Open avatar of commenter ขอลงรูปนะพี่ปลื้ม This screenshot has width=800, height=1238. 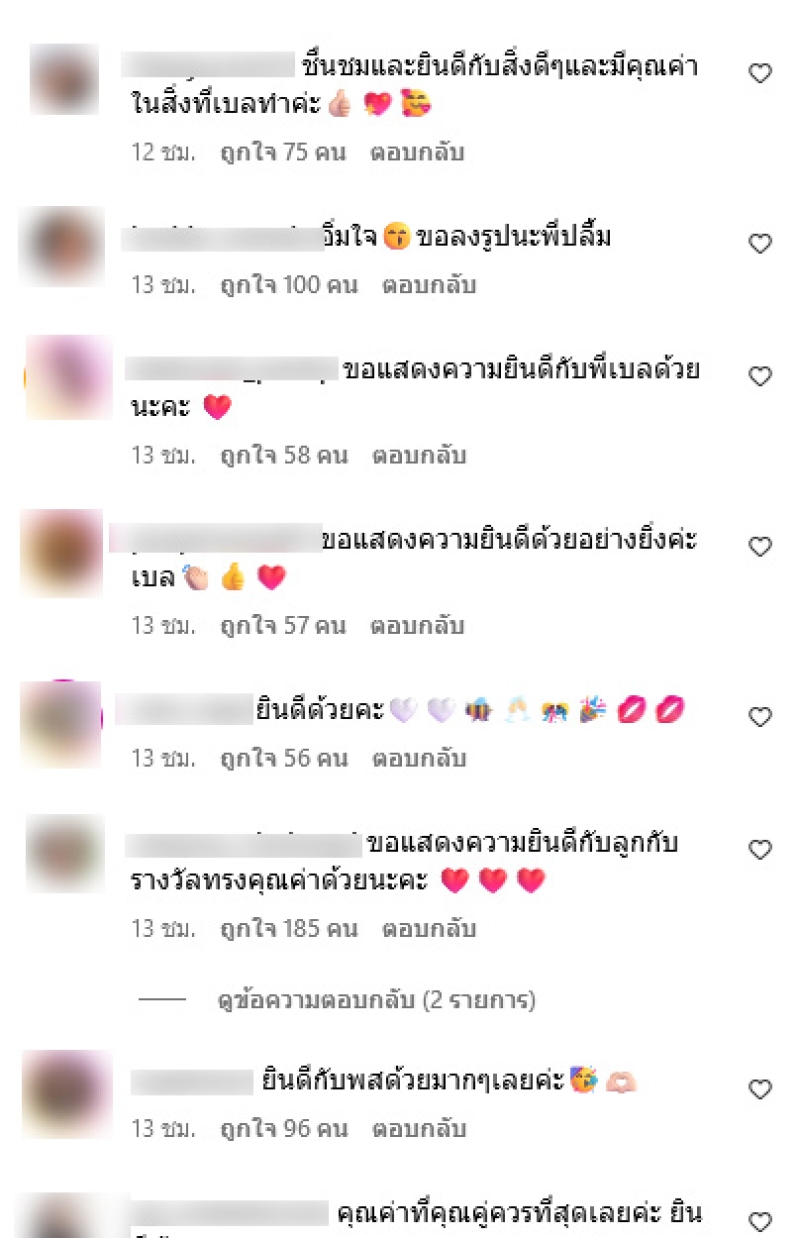click(x=67, y=247)
